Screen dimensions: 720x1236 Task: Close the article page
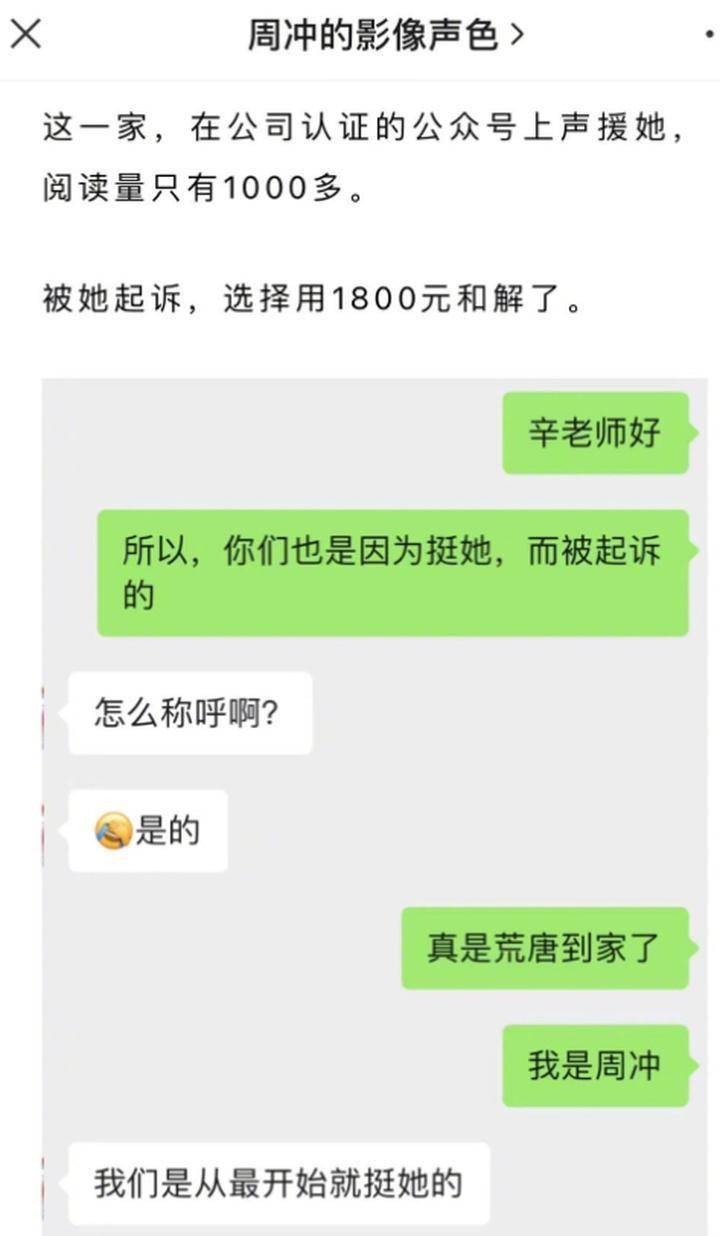[25, 36]
